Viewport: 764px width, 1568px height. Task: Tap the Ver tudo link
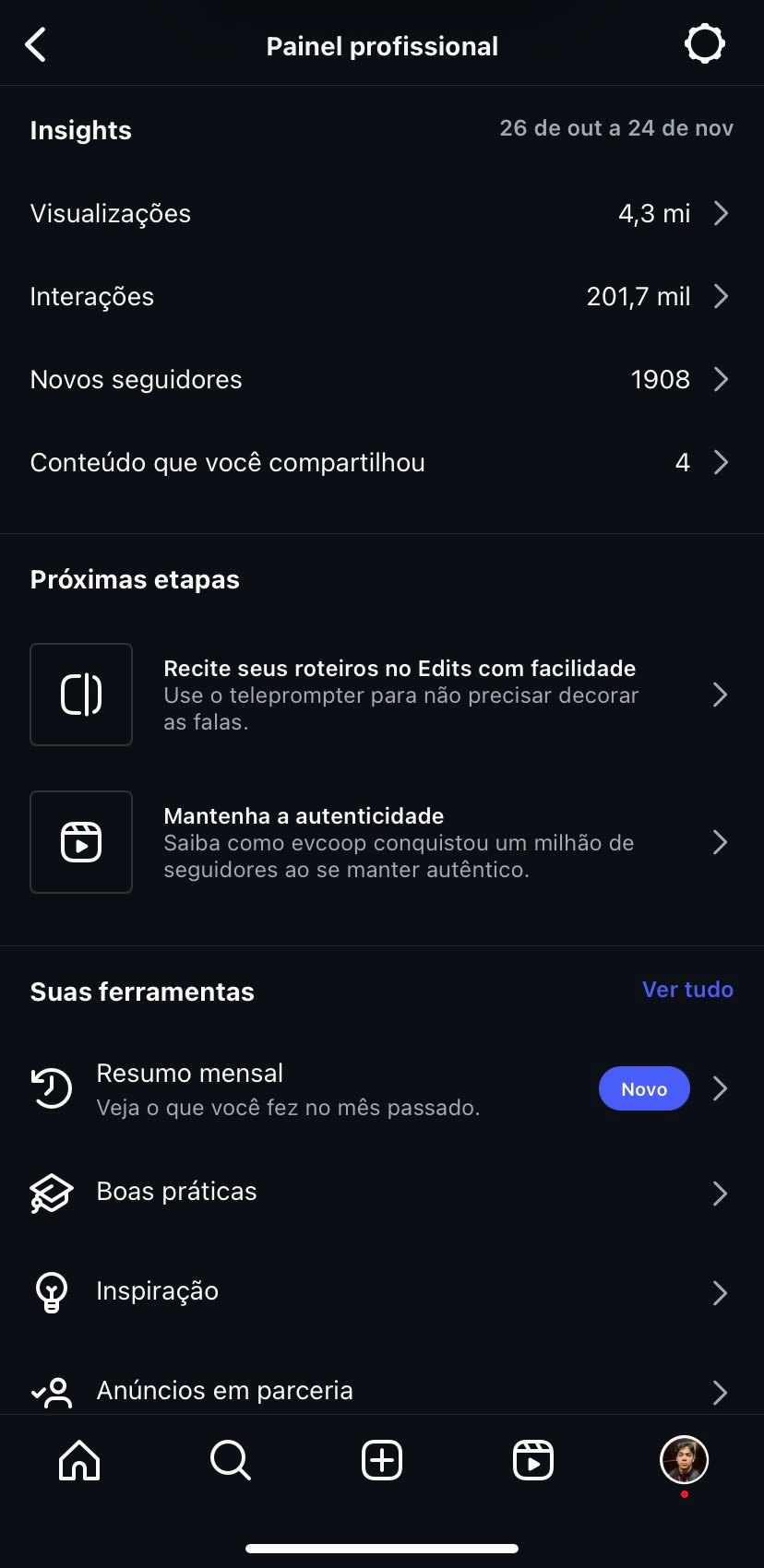coord(687,990)
